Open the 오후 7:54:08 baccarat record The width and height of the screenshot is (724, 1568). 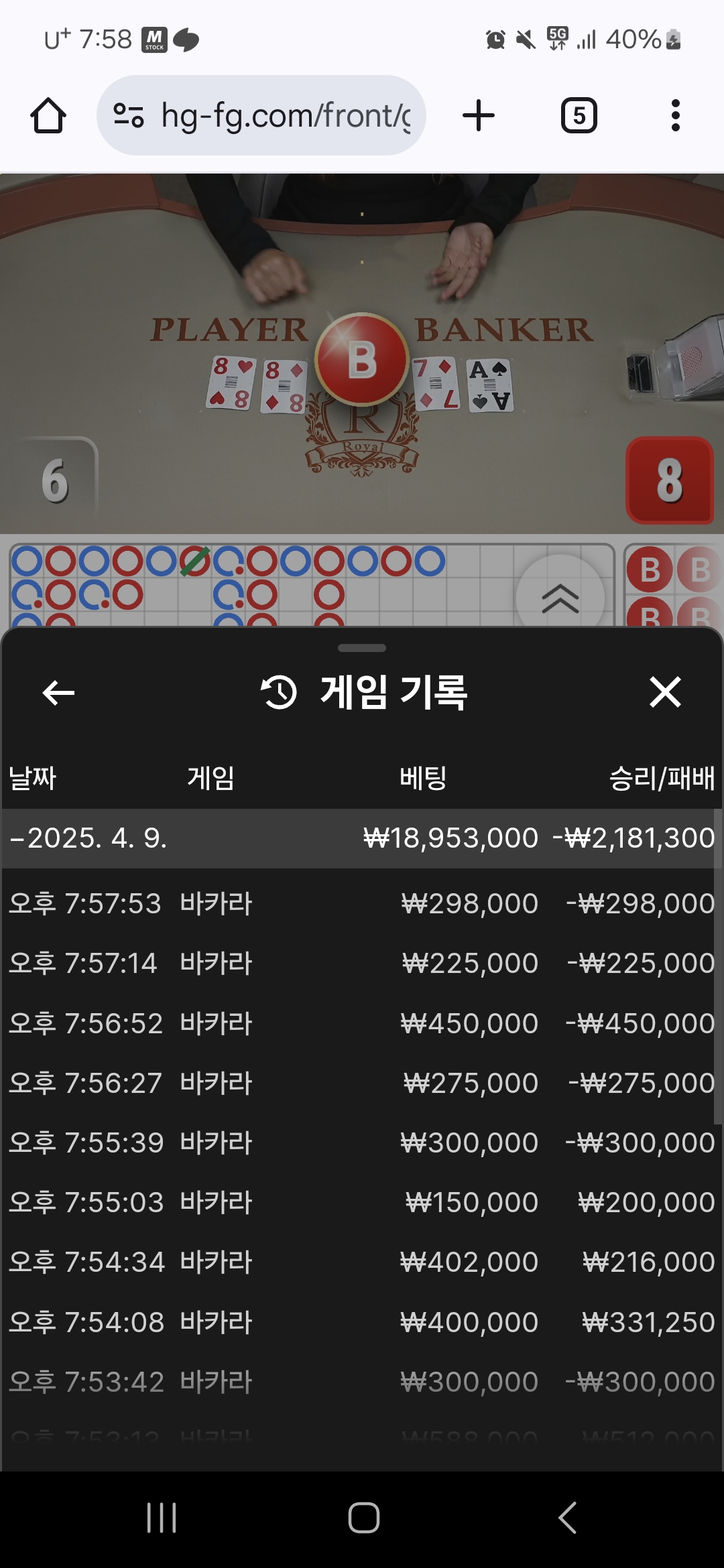point(362,1323)
